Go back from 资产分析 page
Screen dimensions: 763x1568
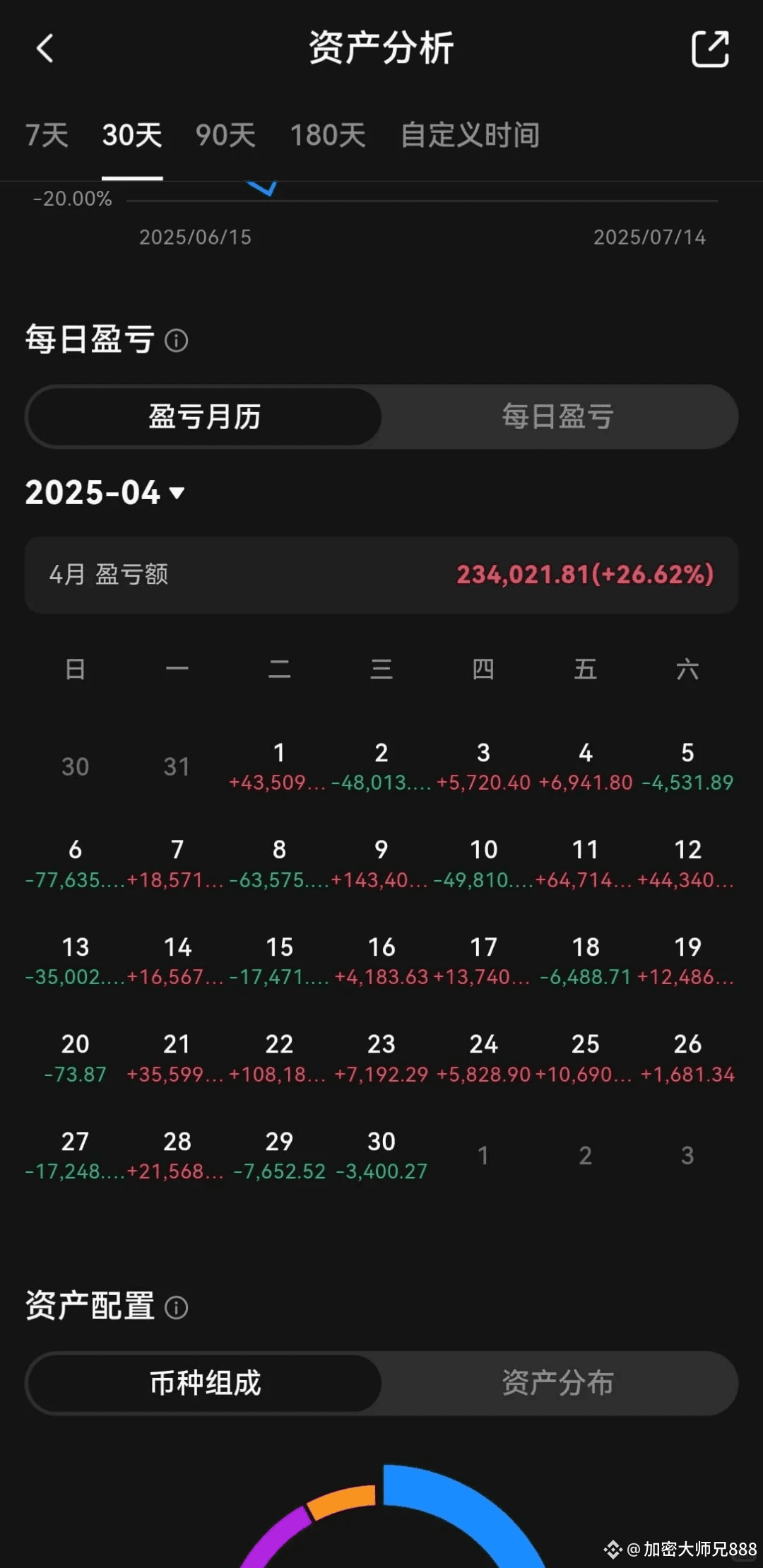[x=45, y=49]
